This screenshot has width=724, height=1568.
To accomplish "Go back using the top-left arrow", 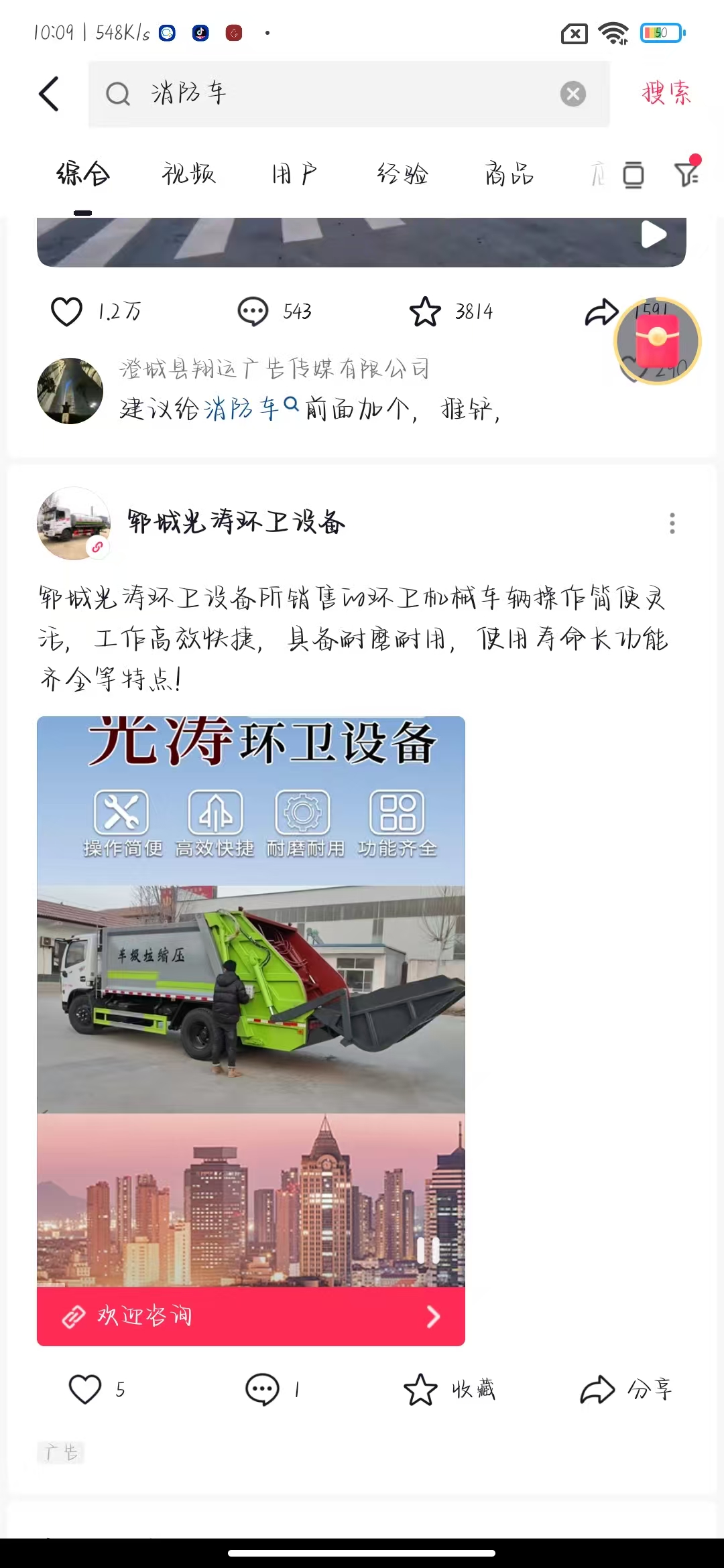I will 49,94.
